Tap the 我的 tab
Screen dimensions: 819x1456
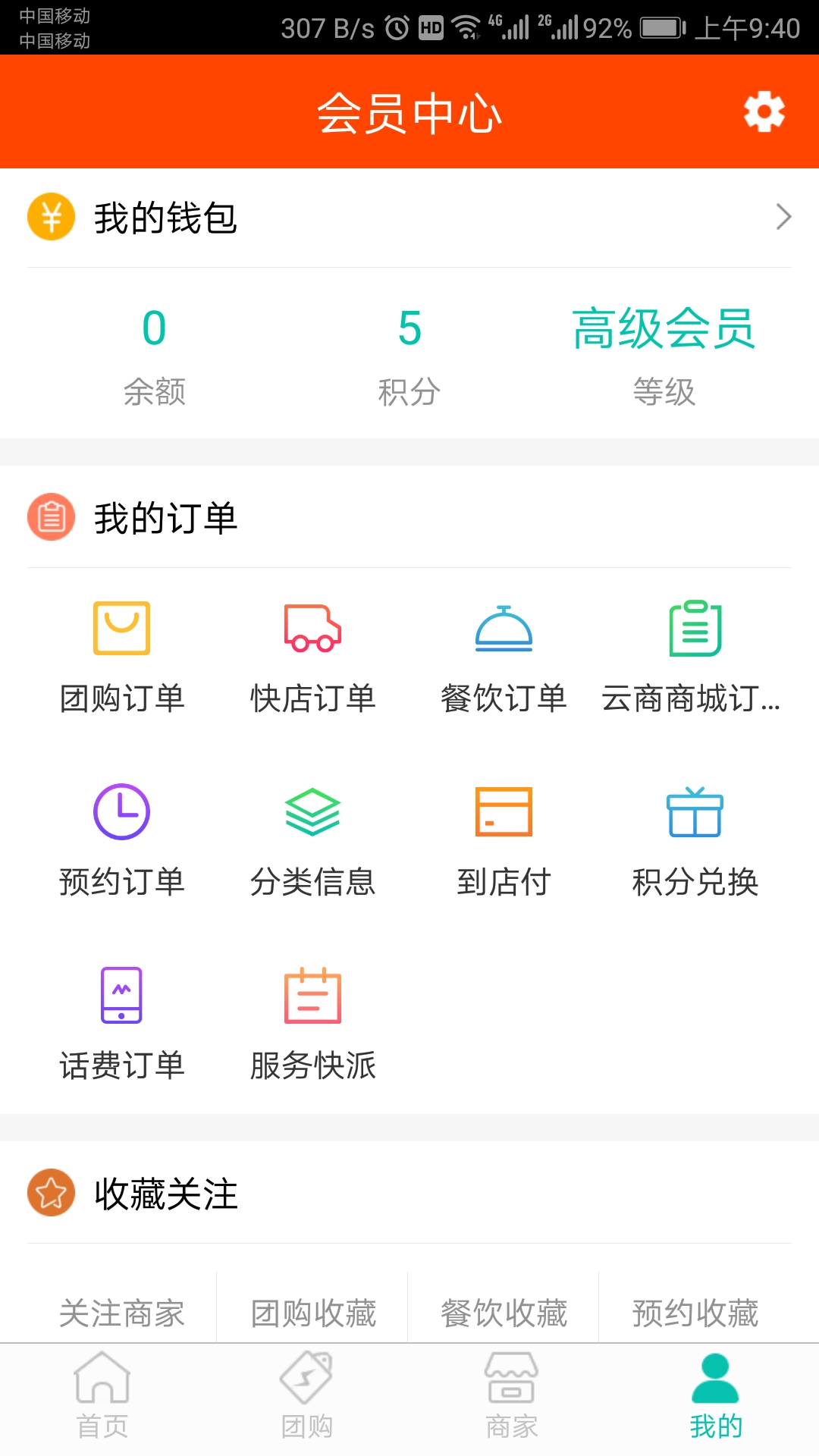click(x=716, y=1396)
